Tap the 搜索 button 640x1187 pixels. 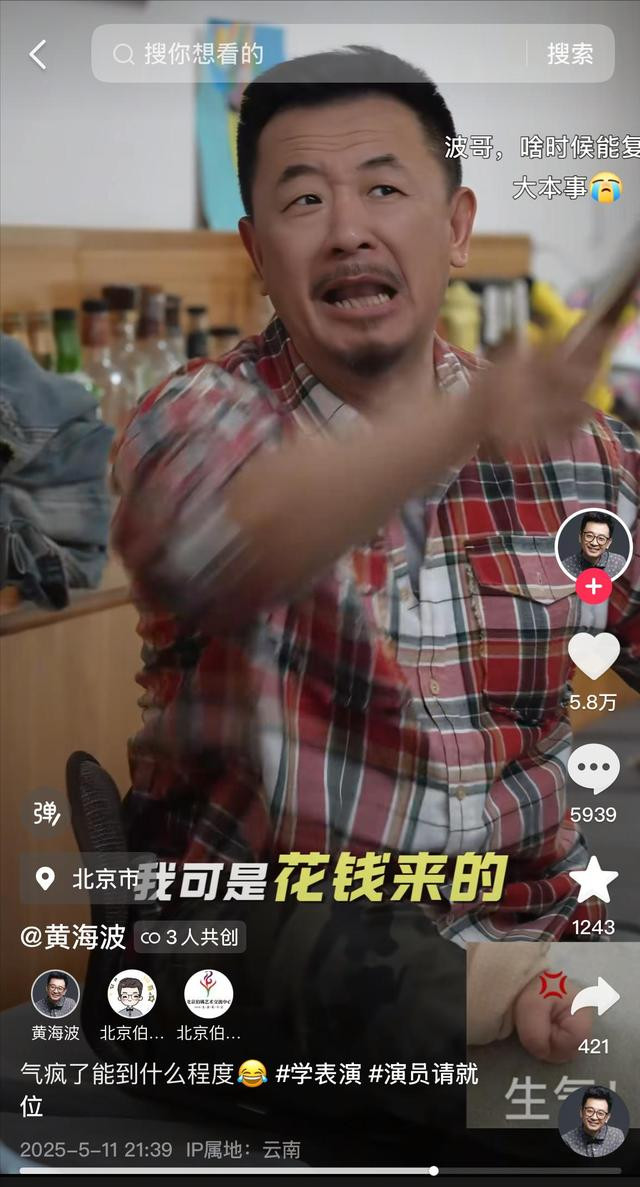(x=570, y=54)
